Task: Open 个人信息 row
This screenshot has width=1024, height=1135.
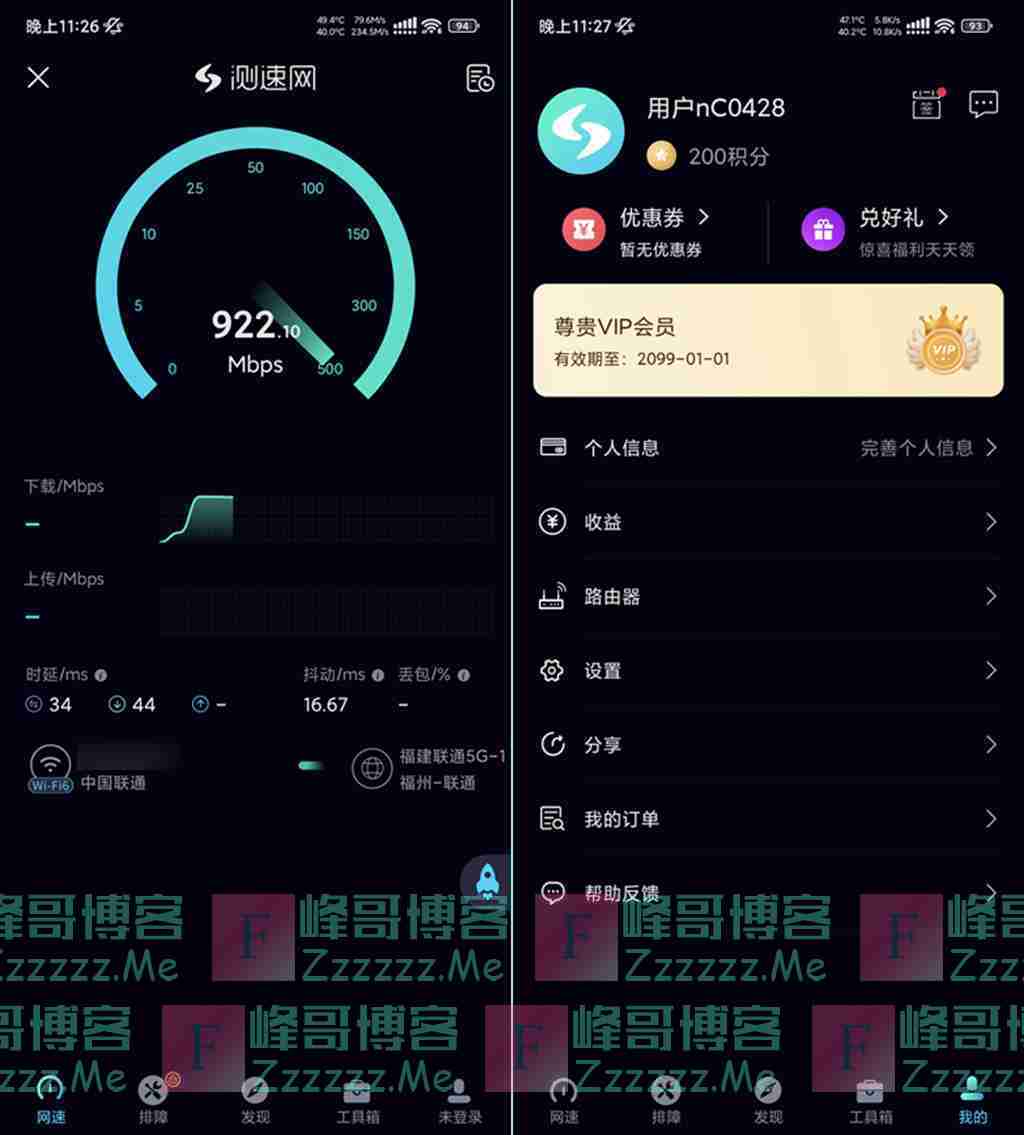Action: coord(767,448)
